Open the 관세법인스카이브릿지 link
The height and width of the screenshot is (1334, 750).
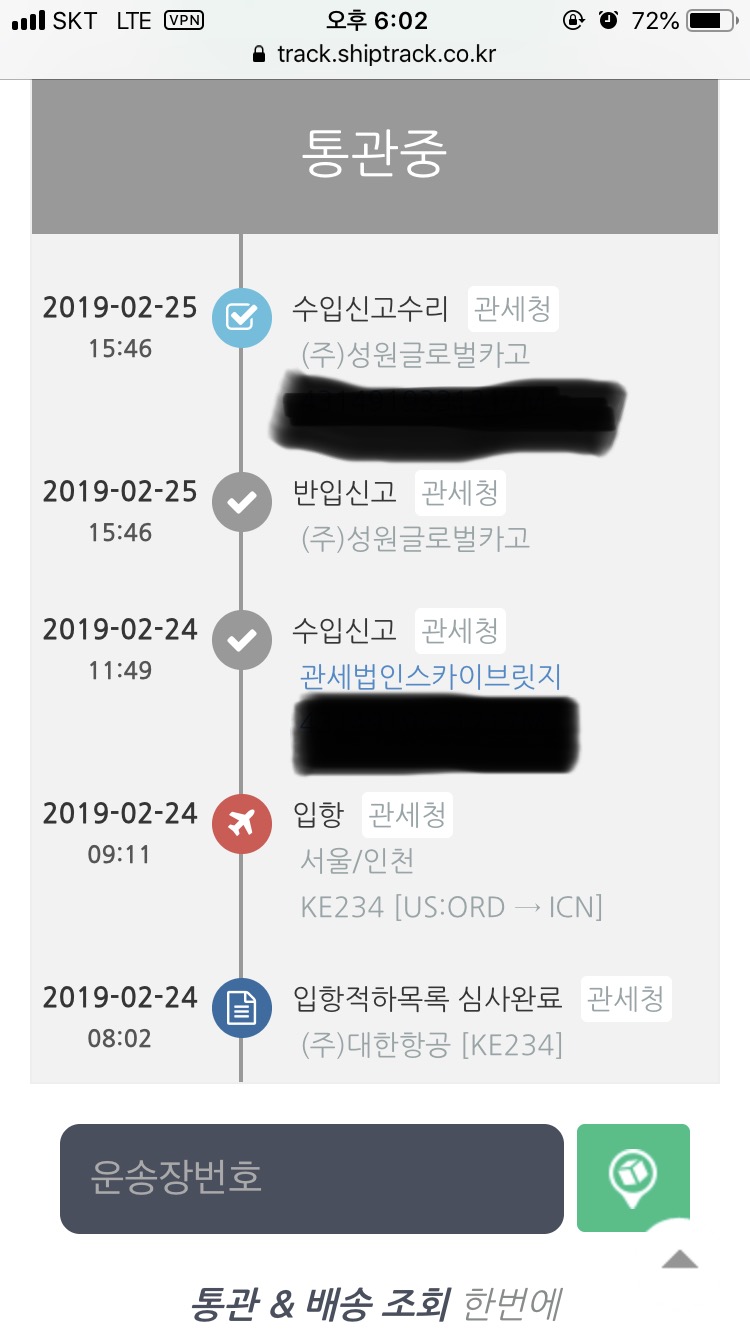point(430,677)
